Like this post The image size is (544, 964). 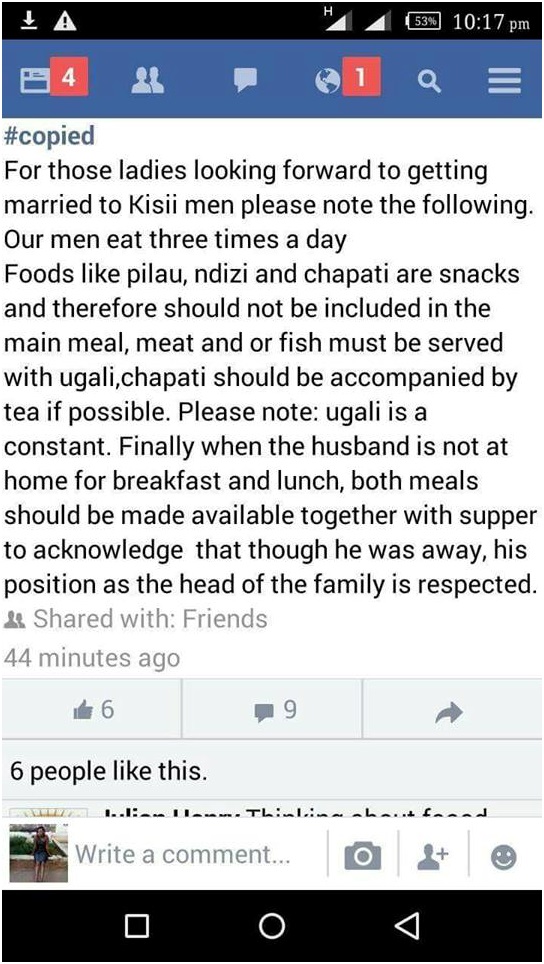(92, 710)
